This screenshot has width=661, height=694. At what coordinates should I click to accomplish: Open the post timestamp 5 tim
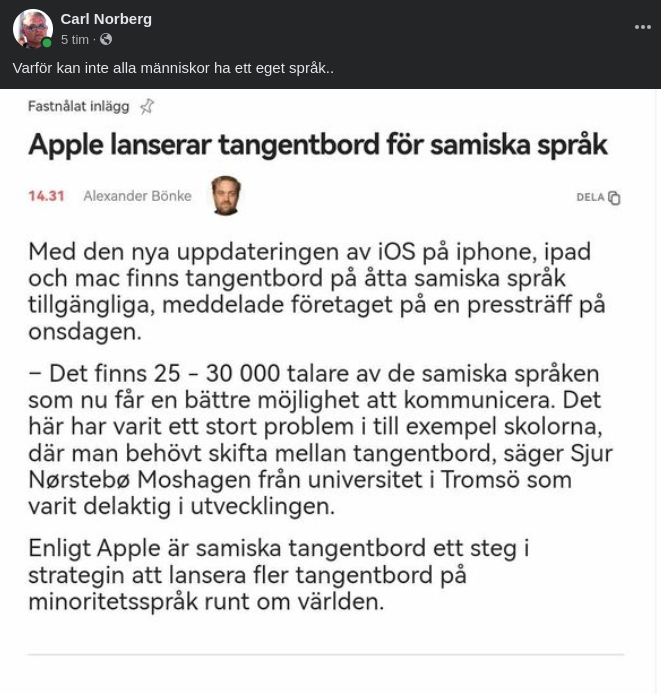click(x=74, y=40)
